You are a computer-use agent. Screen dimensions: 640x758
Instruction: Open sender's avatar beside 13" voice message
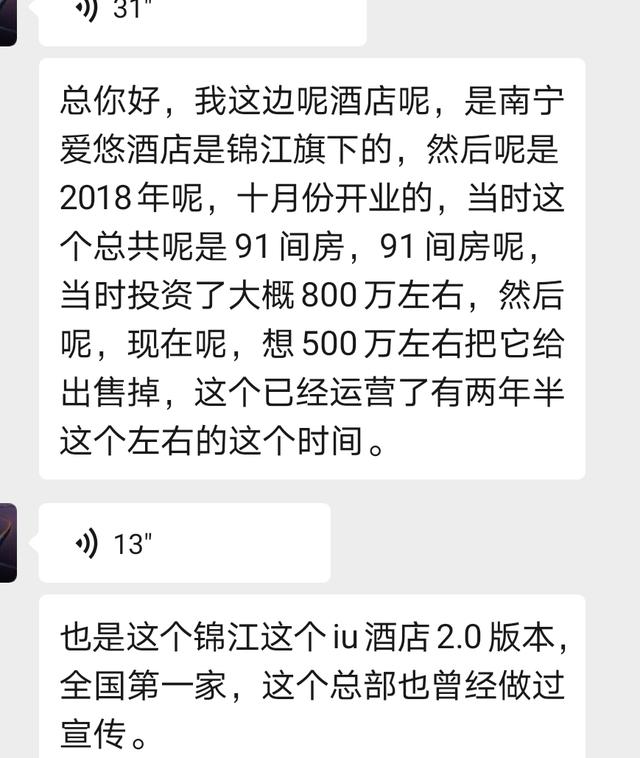7,543
